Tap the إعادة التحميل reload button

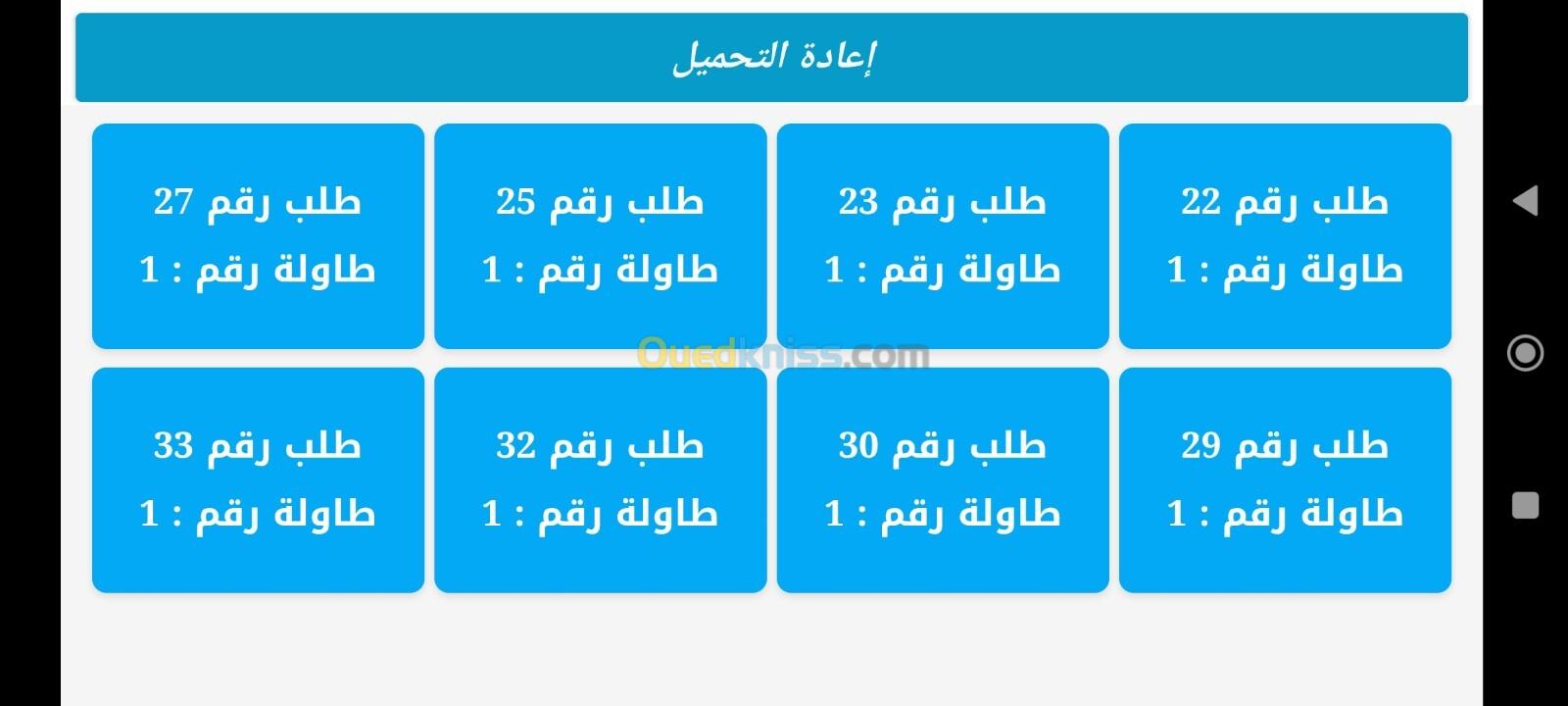tap(771, 57)
